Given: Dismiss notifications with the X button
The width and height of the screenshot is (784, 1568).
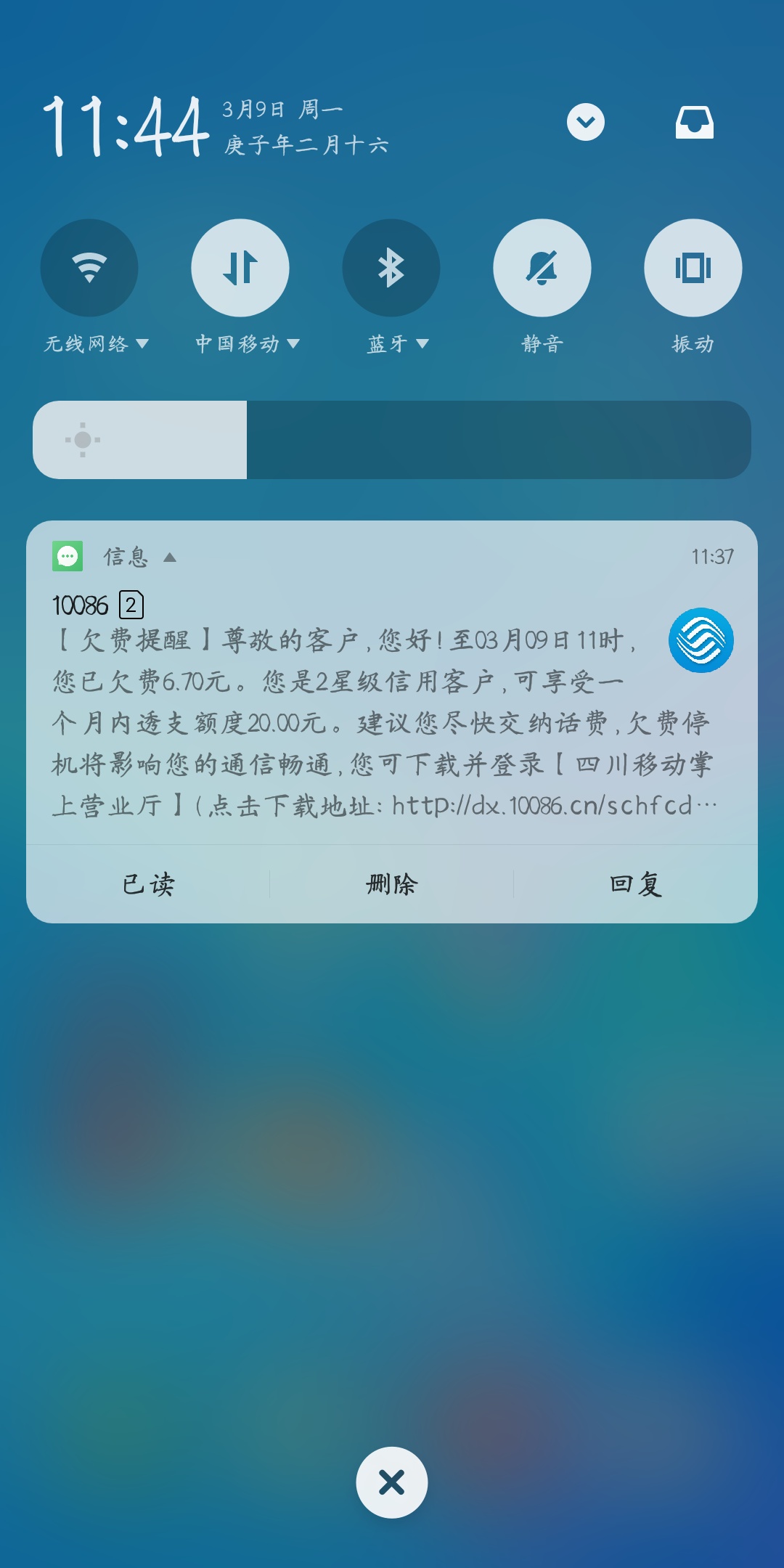Looking at the screenshot, I should click(x=391, y=1483).
